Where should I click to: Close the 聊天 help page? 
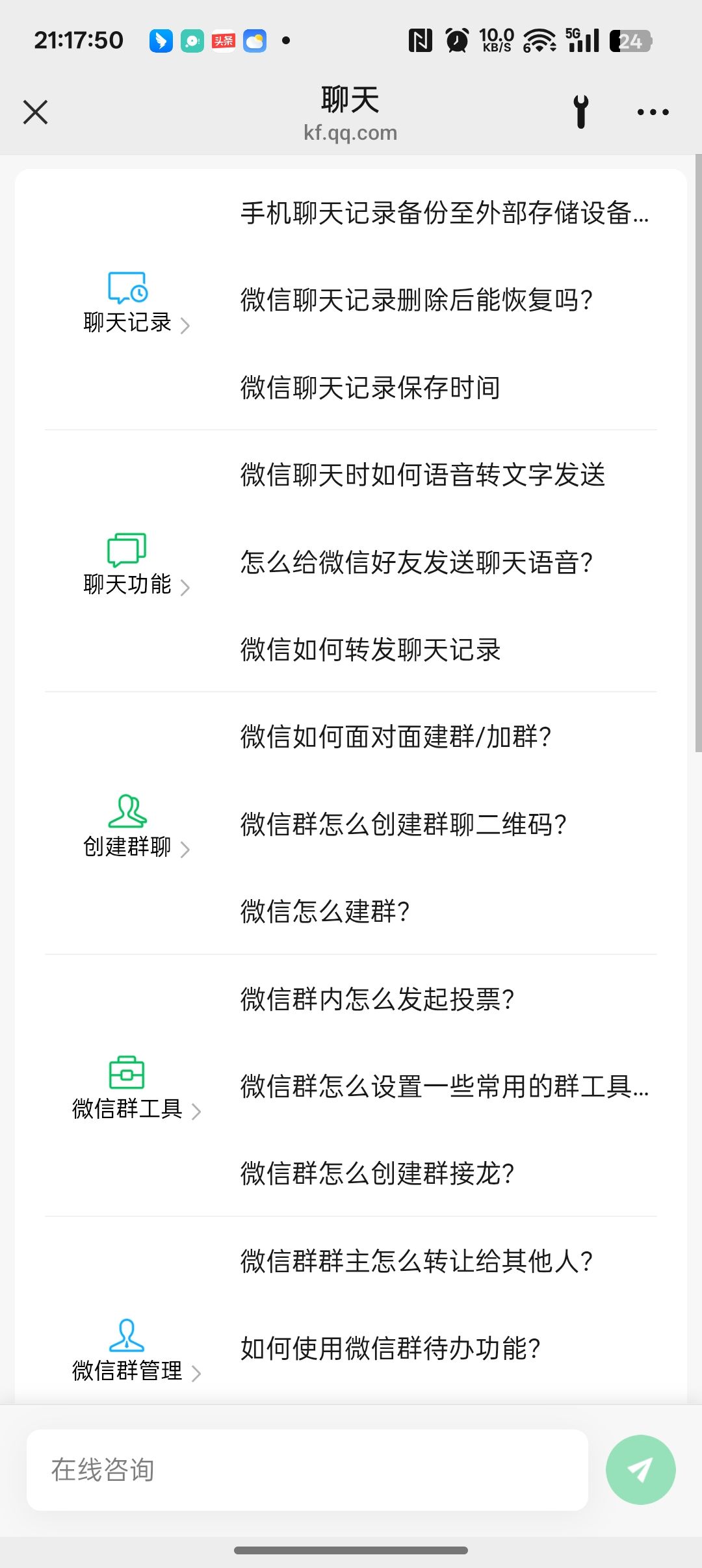click(36, 112)
